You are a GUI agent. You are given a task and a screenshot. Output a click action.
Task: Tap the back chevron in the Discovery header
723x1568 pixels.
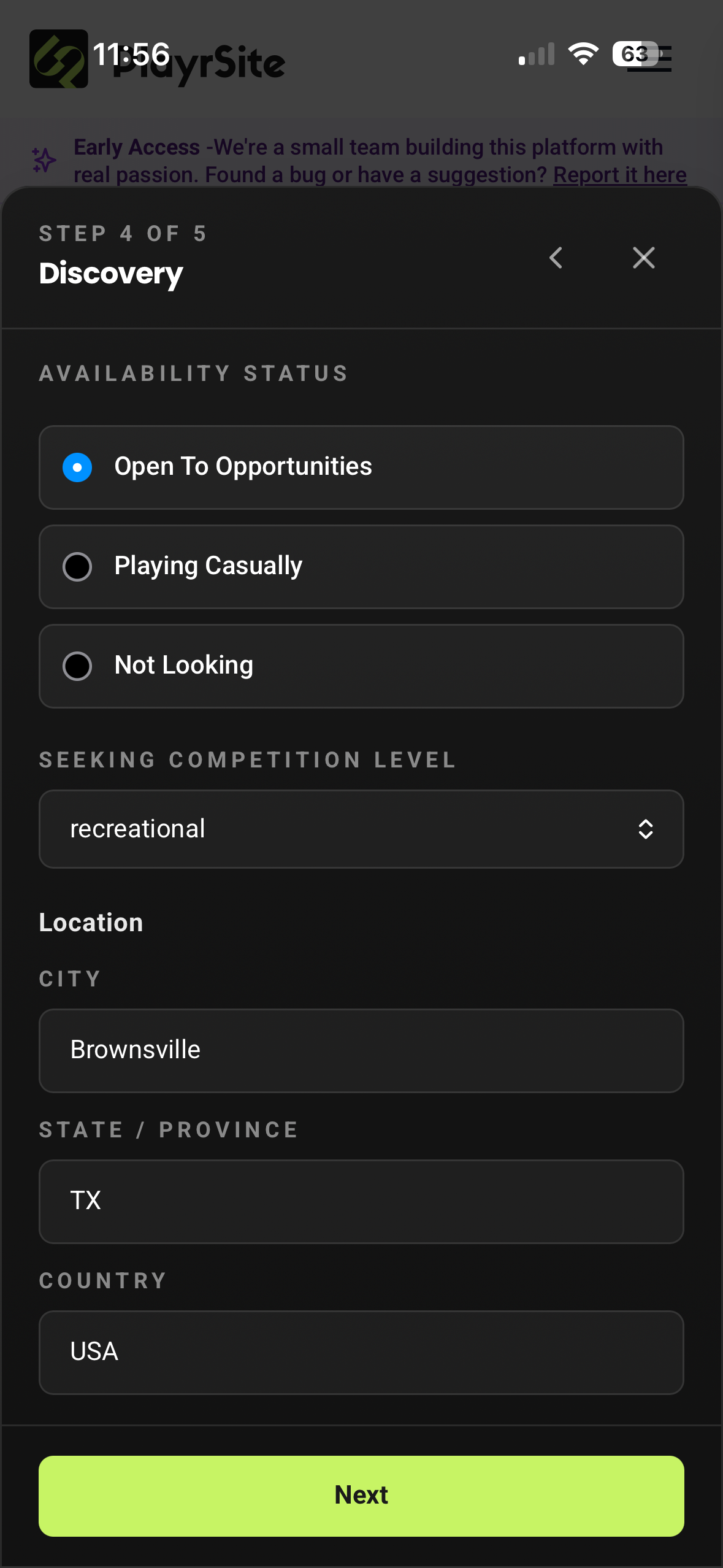556,258
